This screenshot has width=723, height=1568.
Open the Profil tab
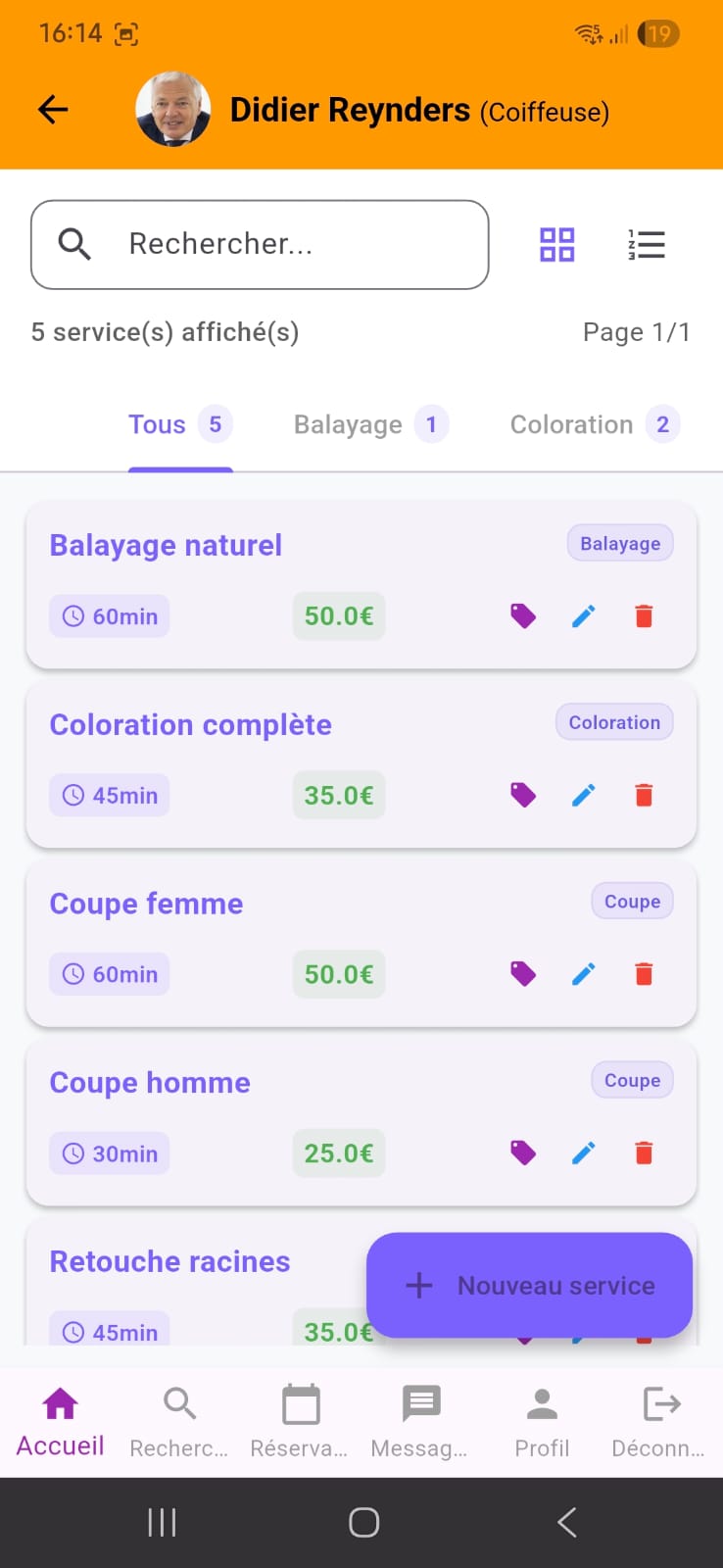click(x=542, y=1420)
